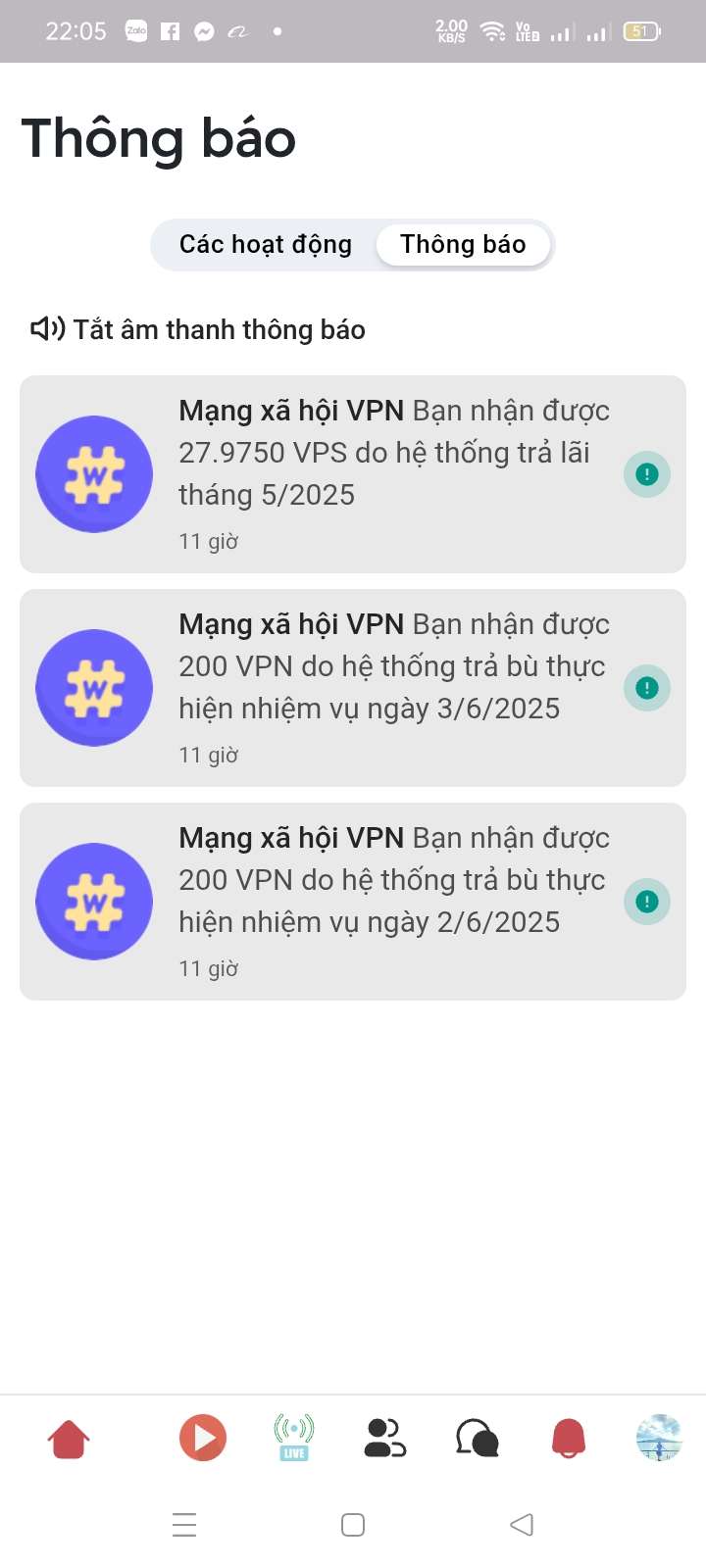706x1568 pixels.
Task: Open the notifications bell tab
Action: coord(569,1439)
